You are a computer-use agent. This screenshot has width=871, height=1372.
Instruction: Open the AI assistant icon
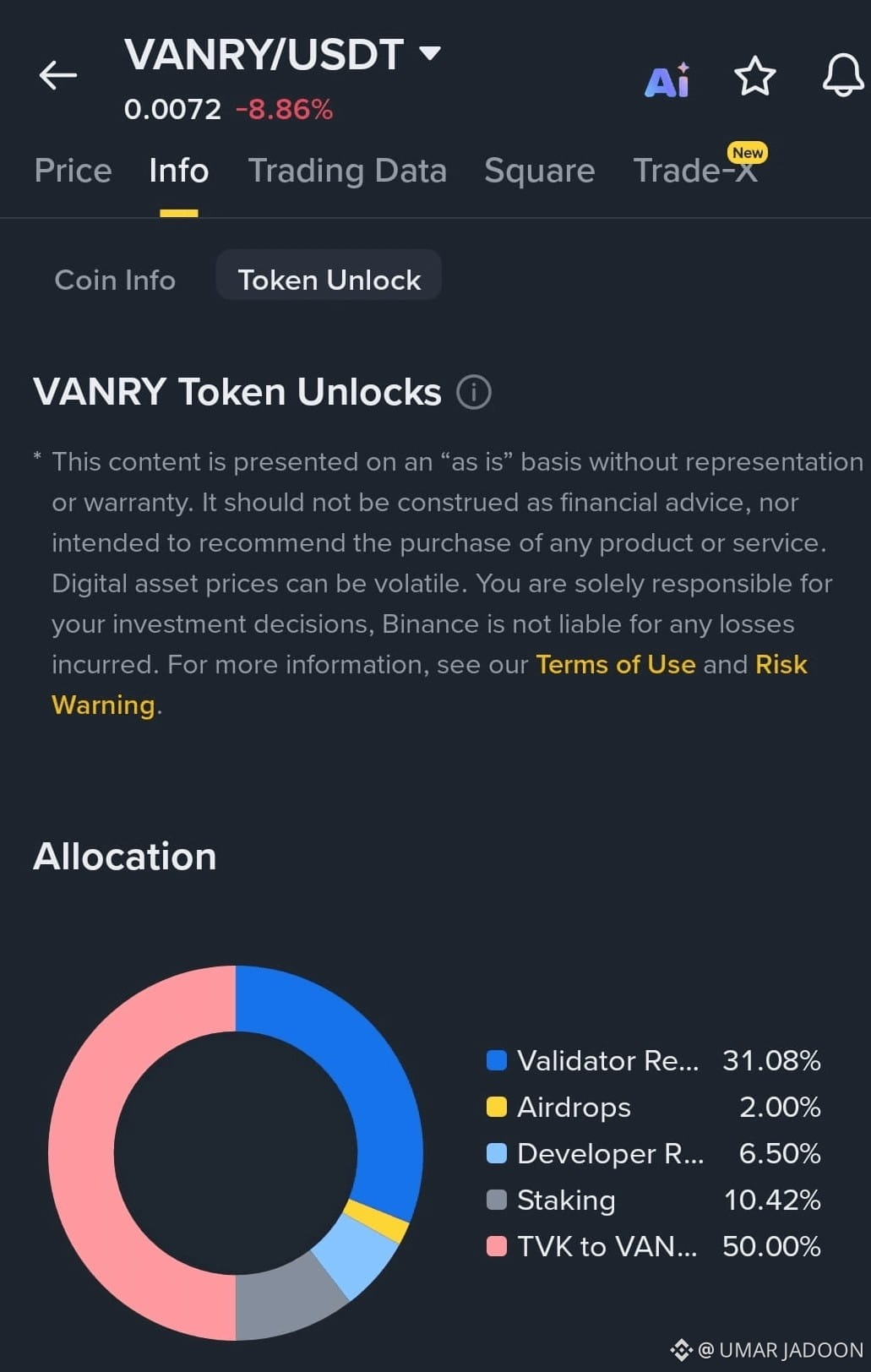point(667,80)
